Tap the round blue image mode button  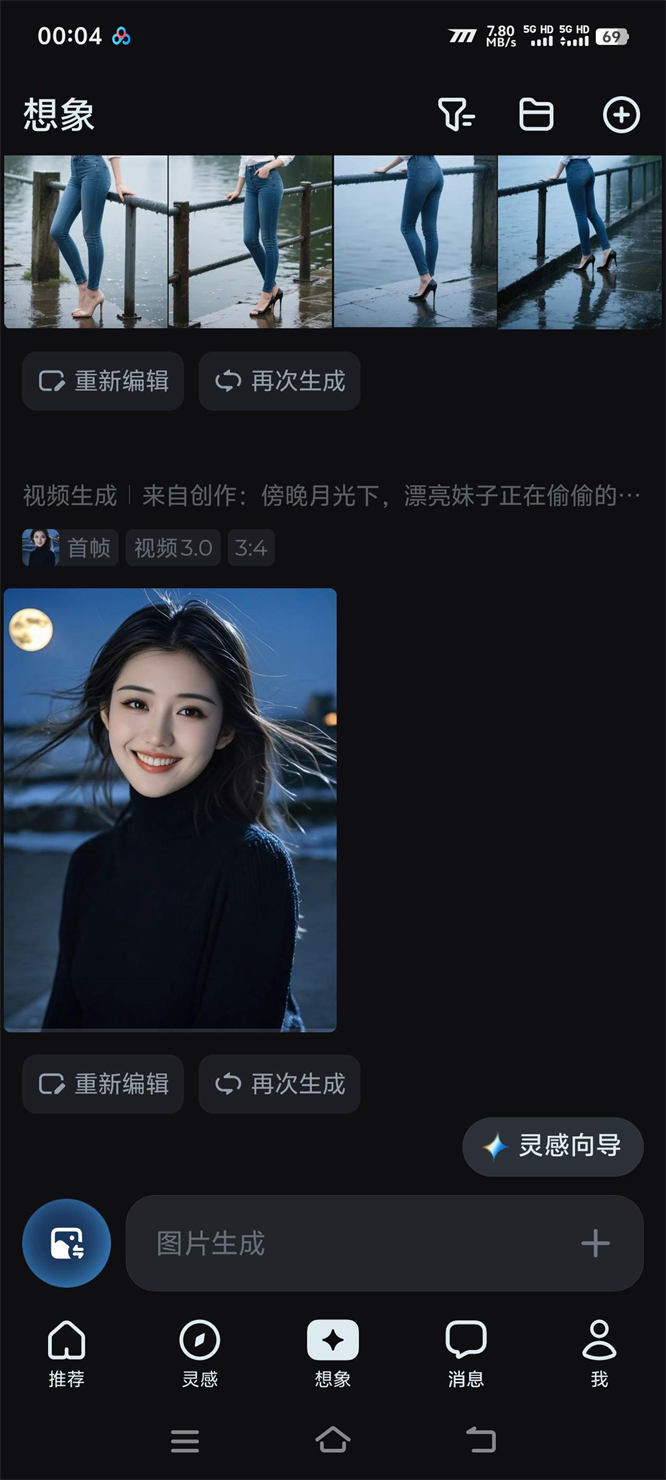click(66, 1243)
